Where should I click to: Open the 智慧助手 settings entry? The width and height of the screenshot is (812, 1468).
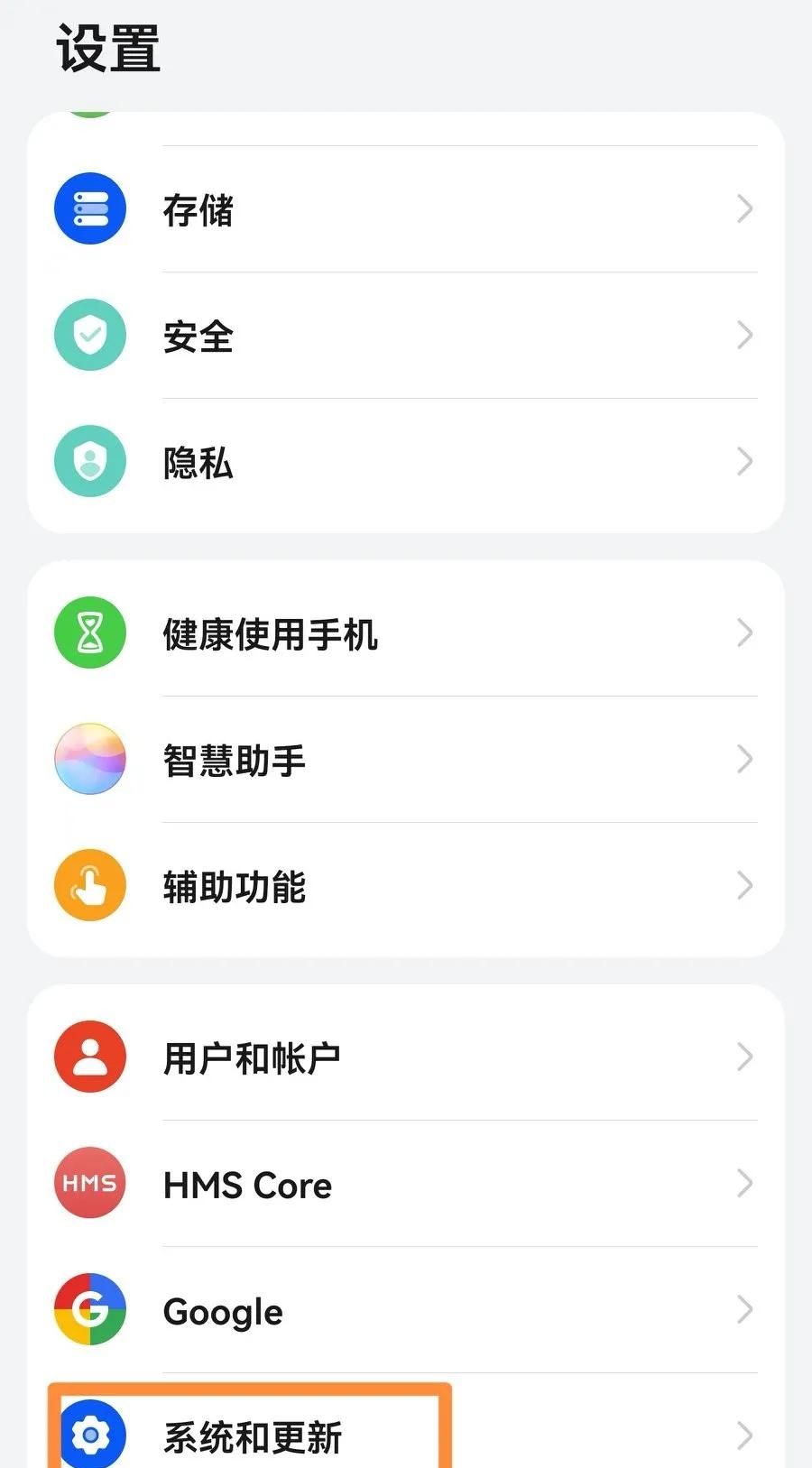[406, 759]
